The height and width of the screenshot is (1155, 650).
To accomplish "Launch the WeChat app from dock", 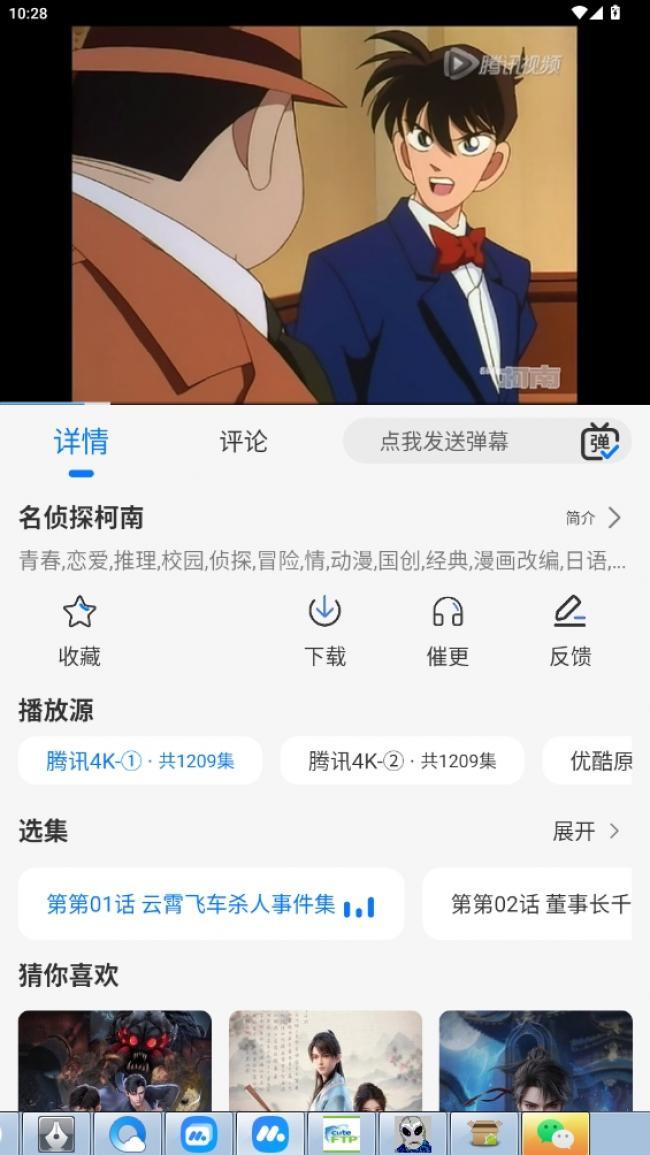I will pyautogui.click(x=556, y=1134).
